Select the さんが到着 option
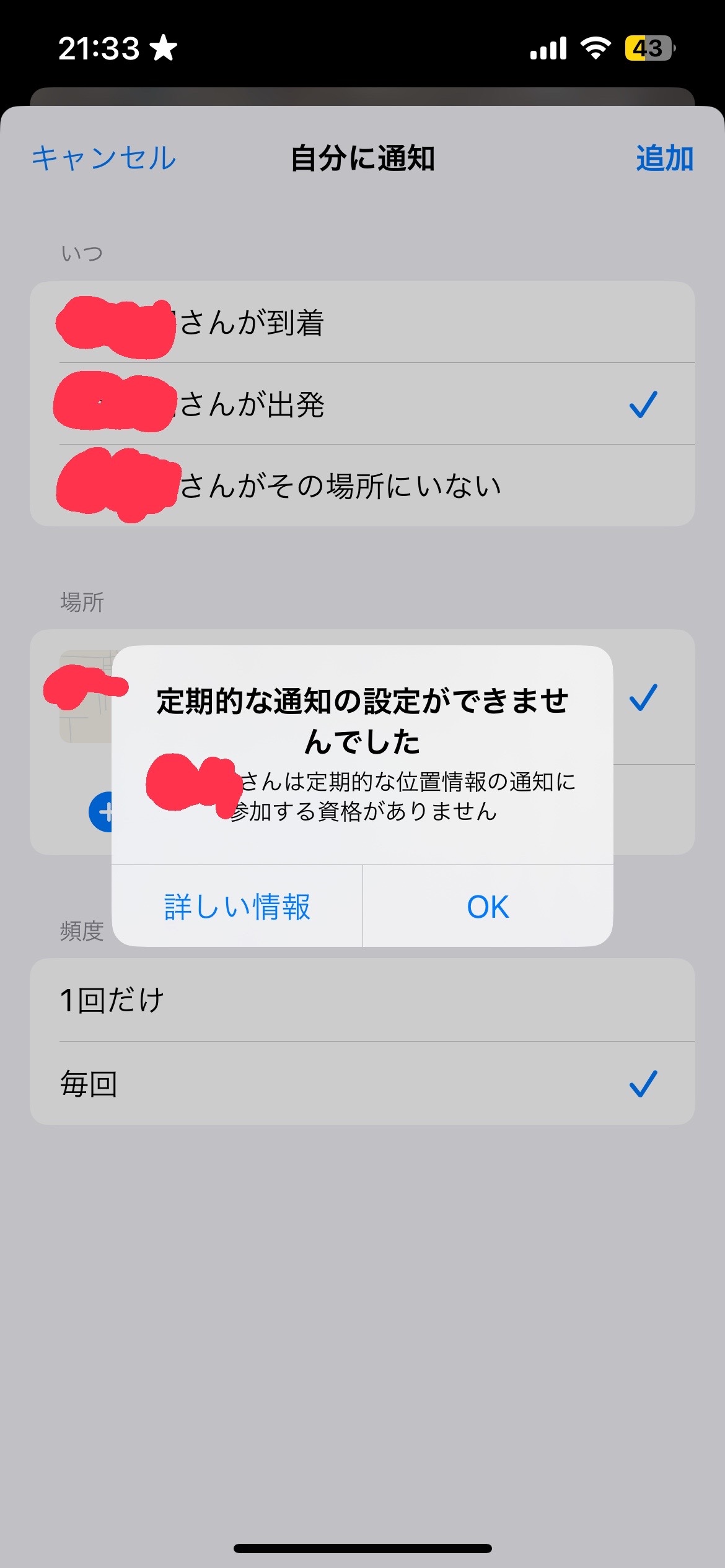The width and height of the screenshot is (725, 1568). (x=362, y=323)
